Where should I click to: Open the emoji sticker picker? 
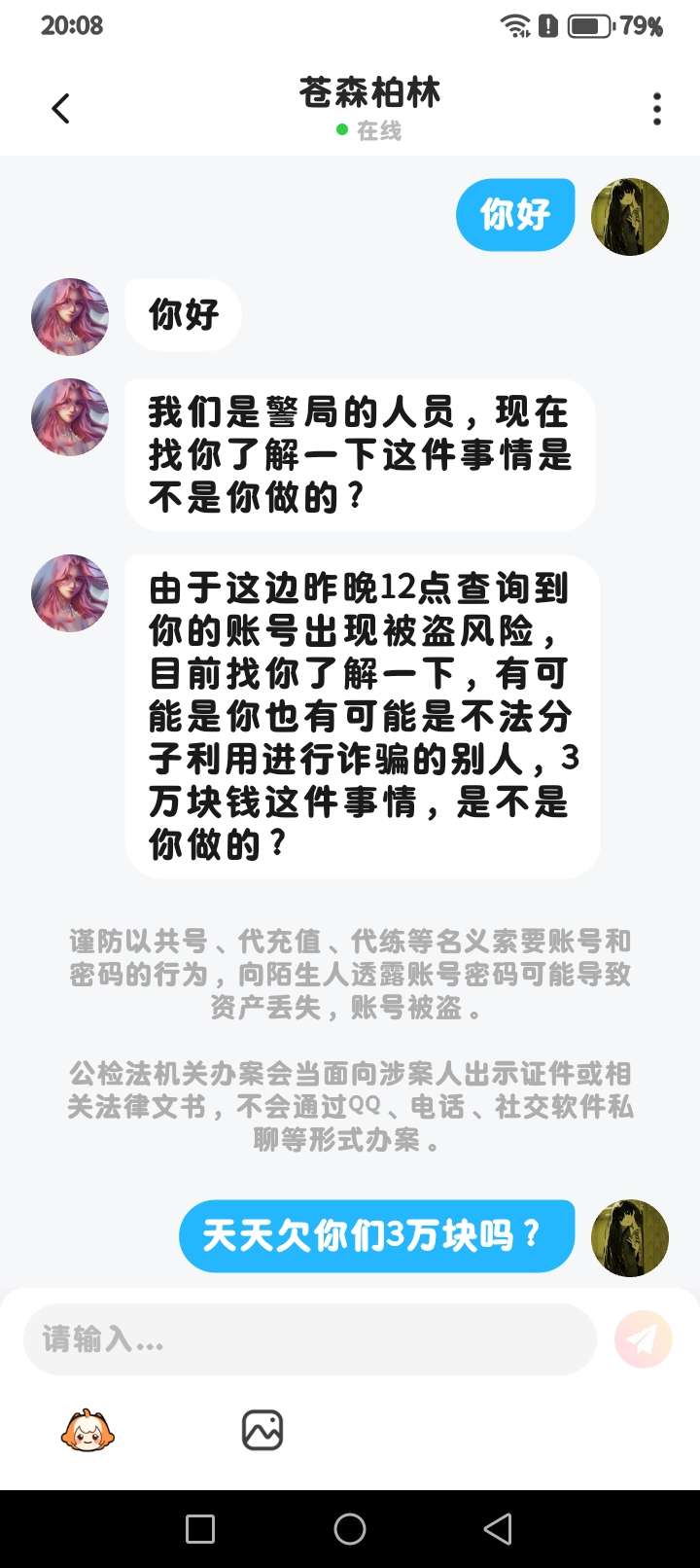click(x=87, y=1430)
